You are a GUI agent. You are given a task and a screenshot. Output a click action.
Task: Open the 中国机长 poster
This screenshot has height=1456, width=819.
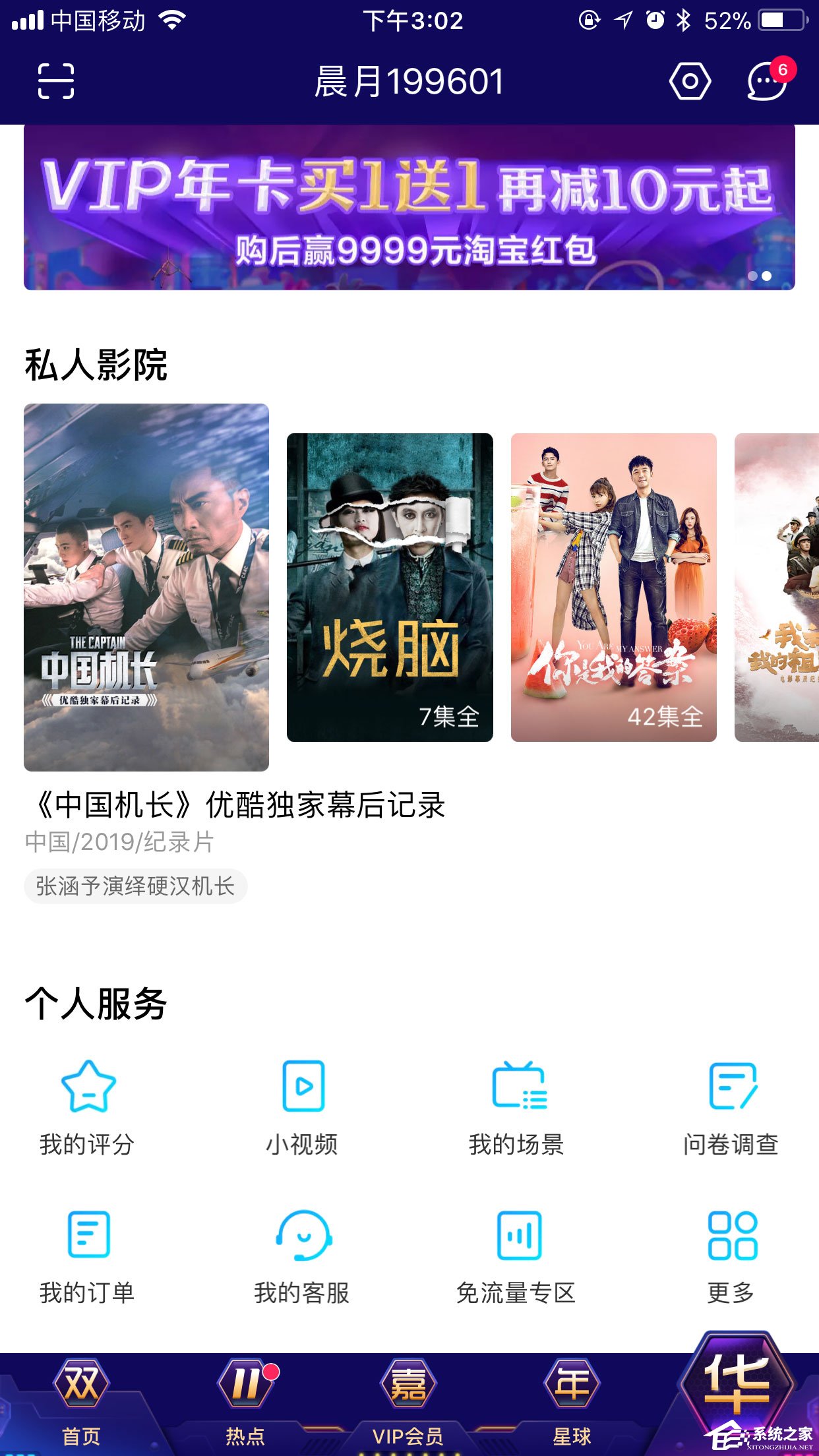pyautogui.click(x=146, y=587)
